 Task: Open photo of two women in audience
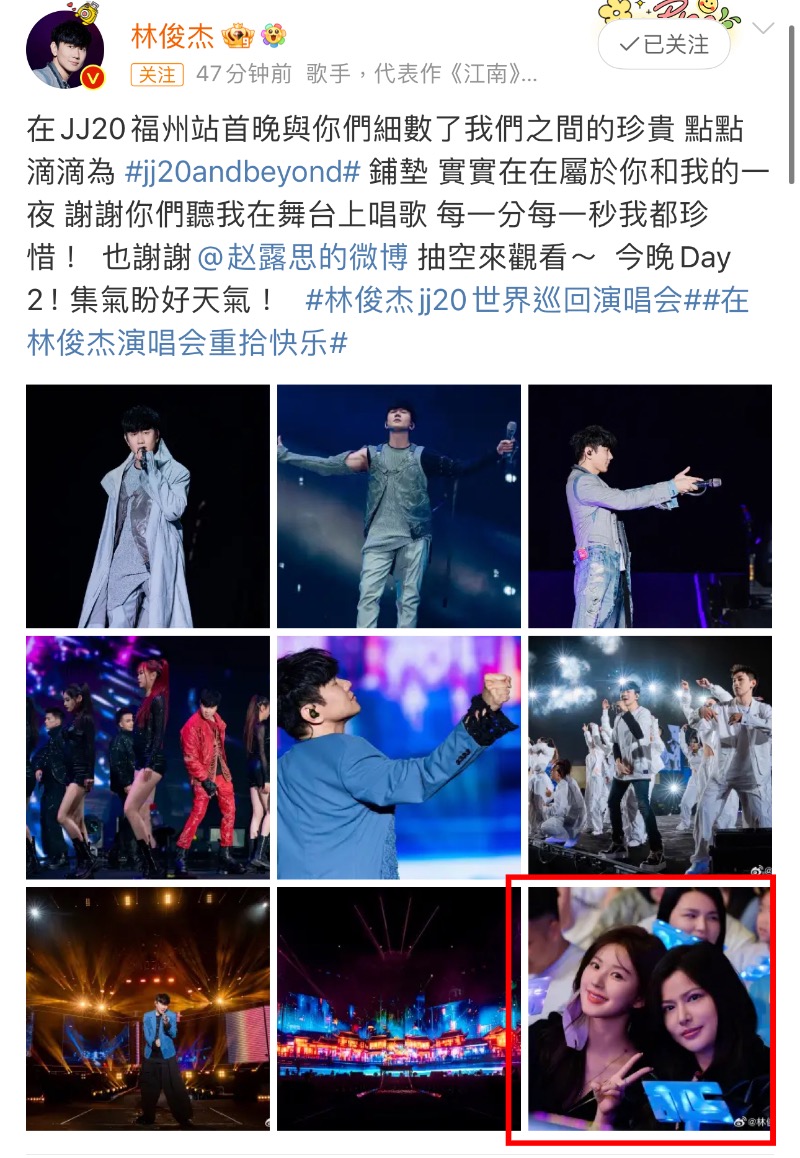(650, 1008)
